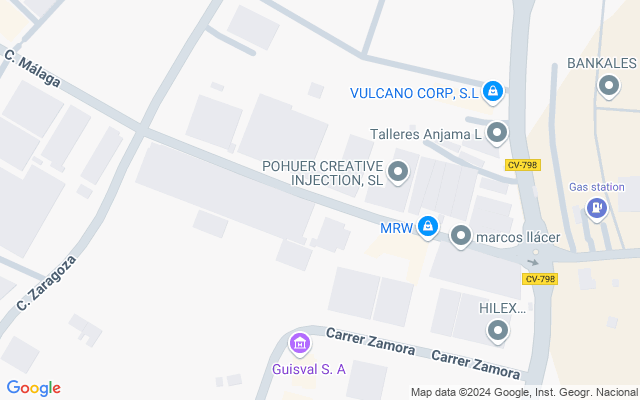Open the MRW location marker
This screenshot has width=640, height=400.
tap(428, 227)
